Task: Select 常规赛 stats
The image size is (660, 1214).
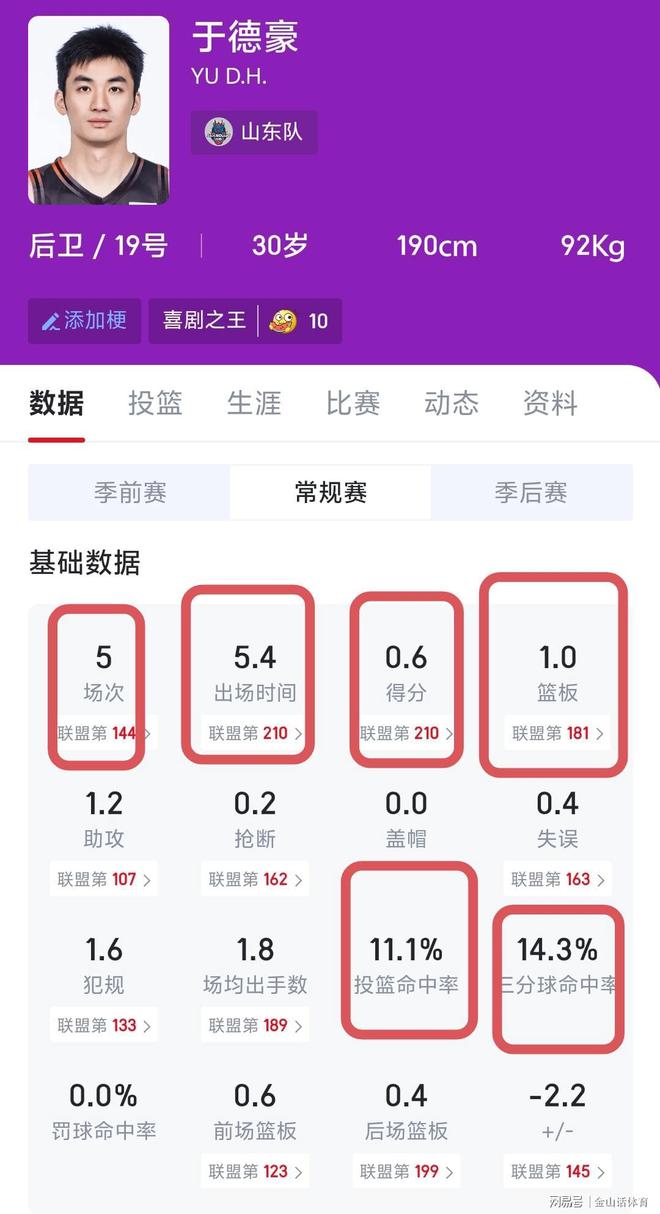Action: click(x=331, y=492)
